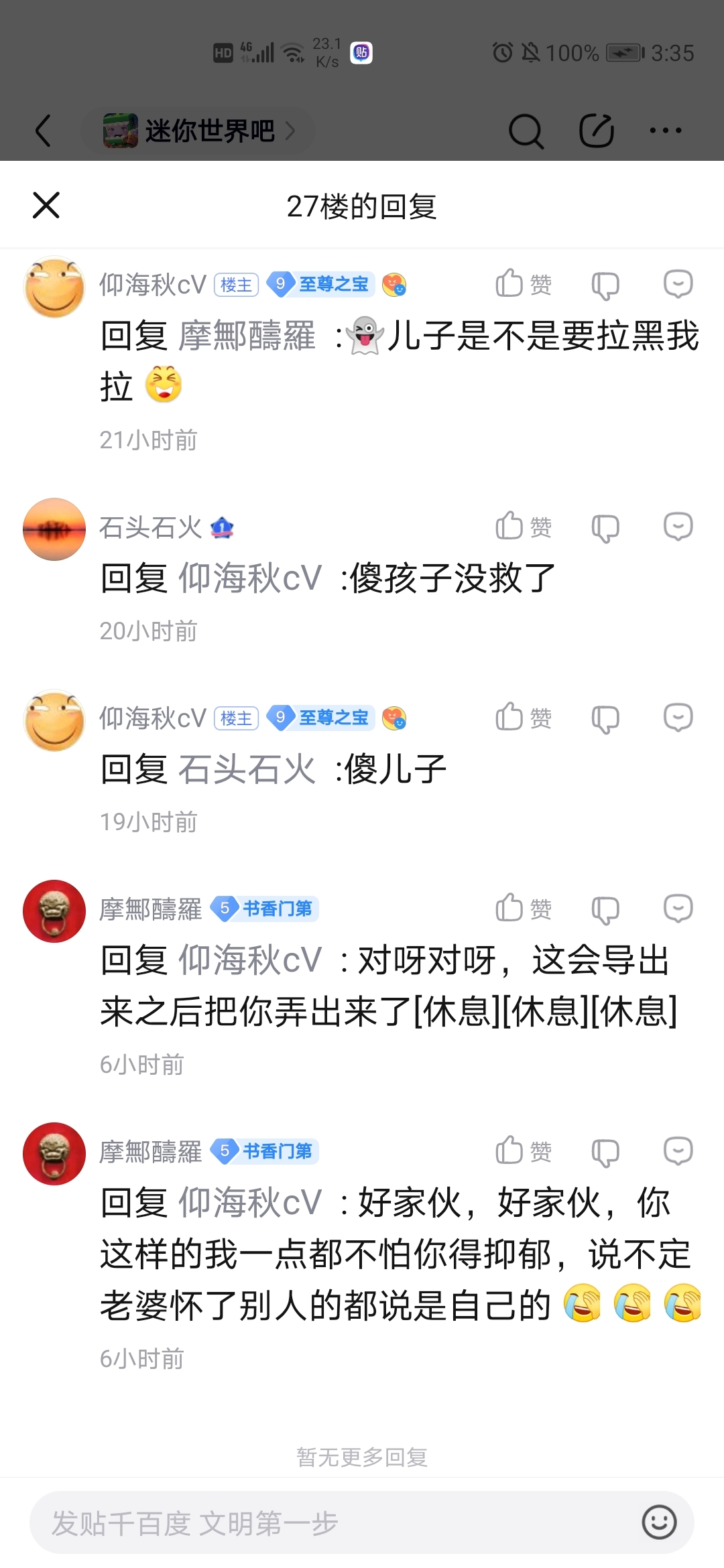Tap the 至尊之宝 level badge on 傻儿子 reply
The width and height of the screenshot is (724, 1568).
point(322,718)
